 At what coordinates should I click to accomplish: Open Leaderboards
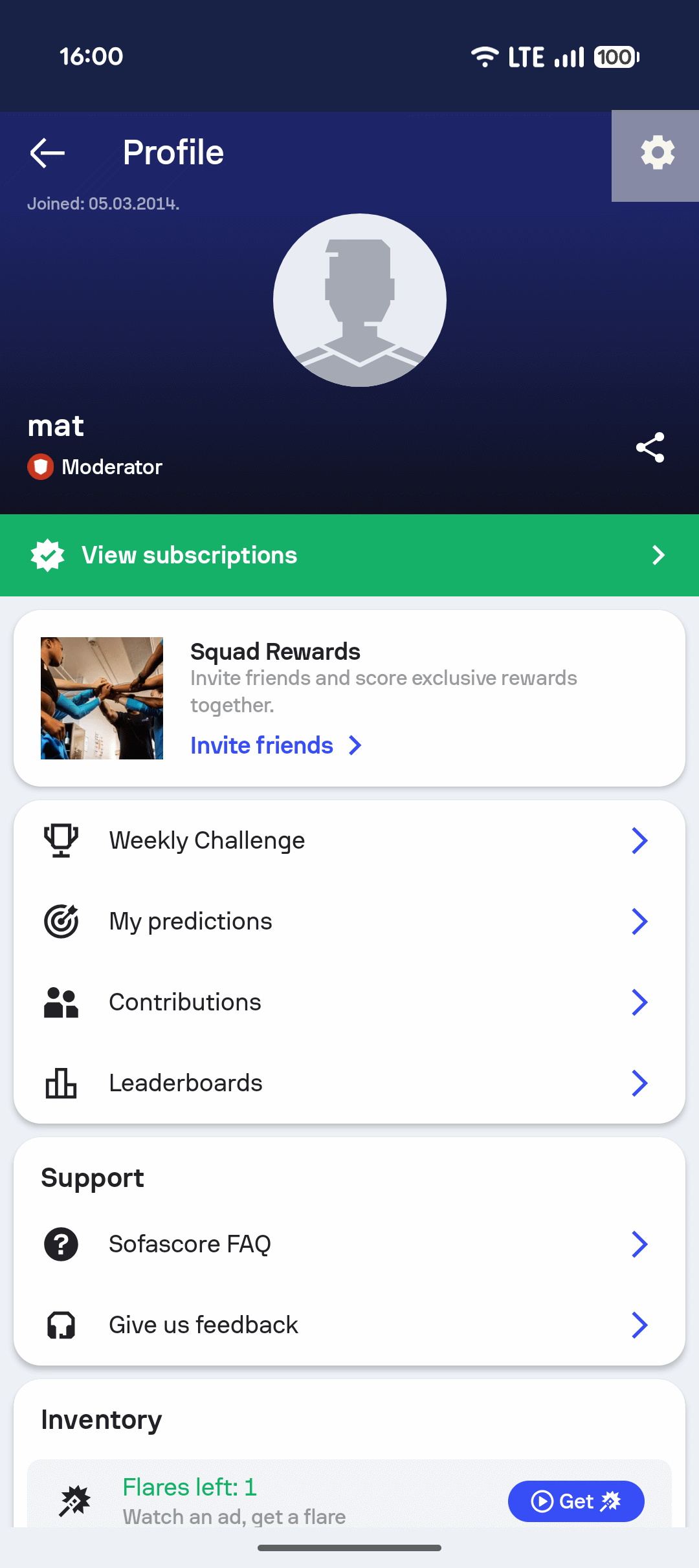tap(349, 1083)
